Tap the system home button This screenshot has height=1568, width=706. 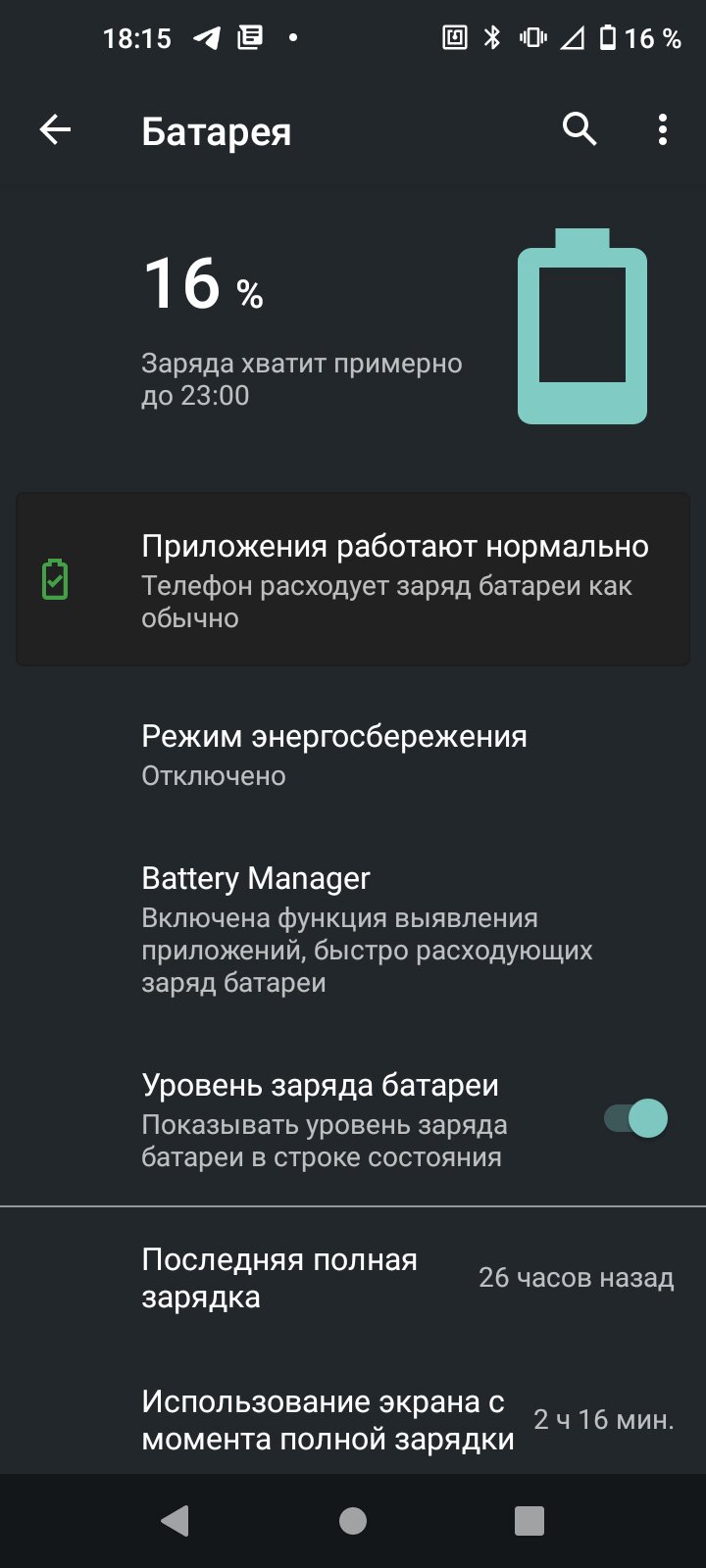pos(353,1521)
